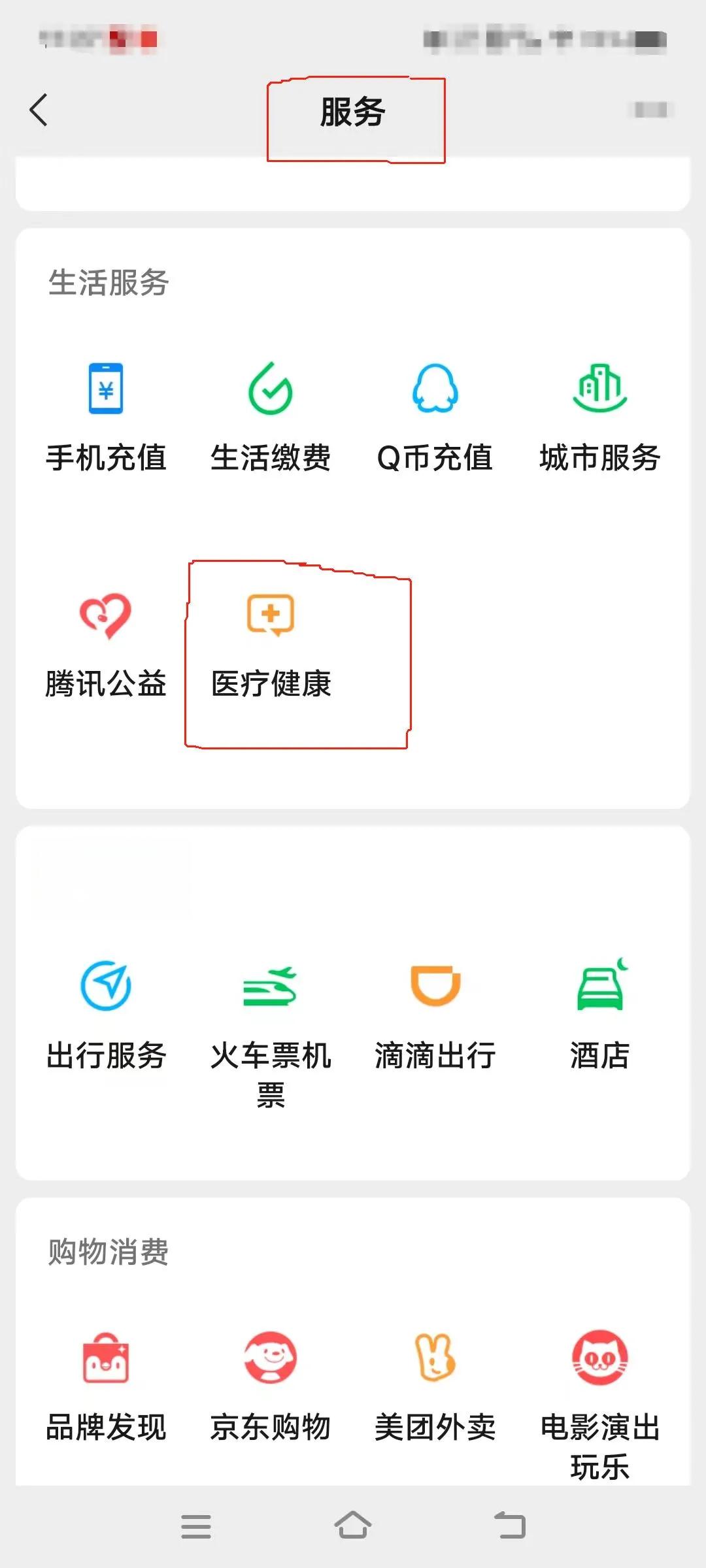The height and width of the screenshot is (1568, 706).
Task: Open the 手机充值 mobile top-up service
Action: (x=107, y=418)
